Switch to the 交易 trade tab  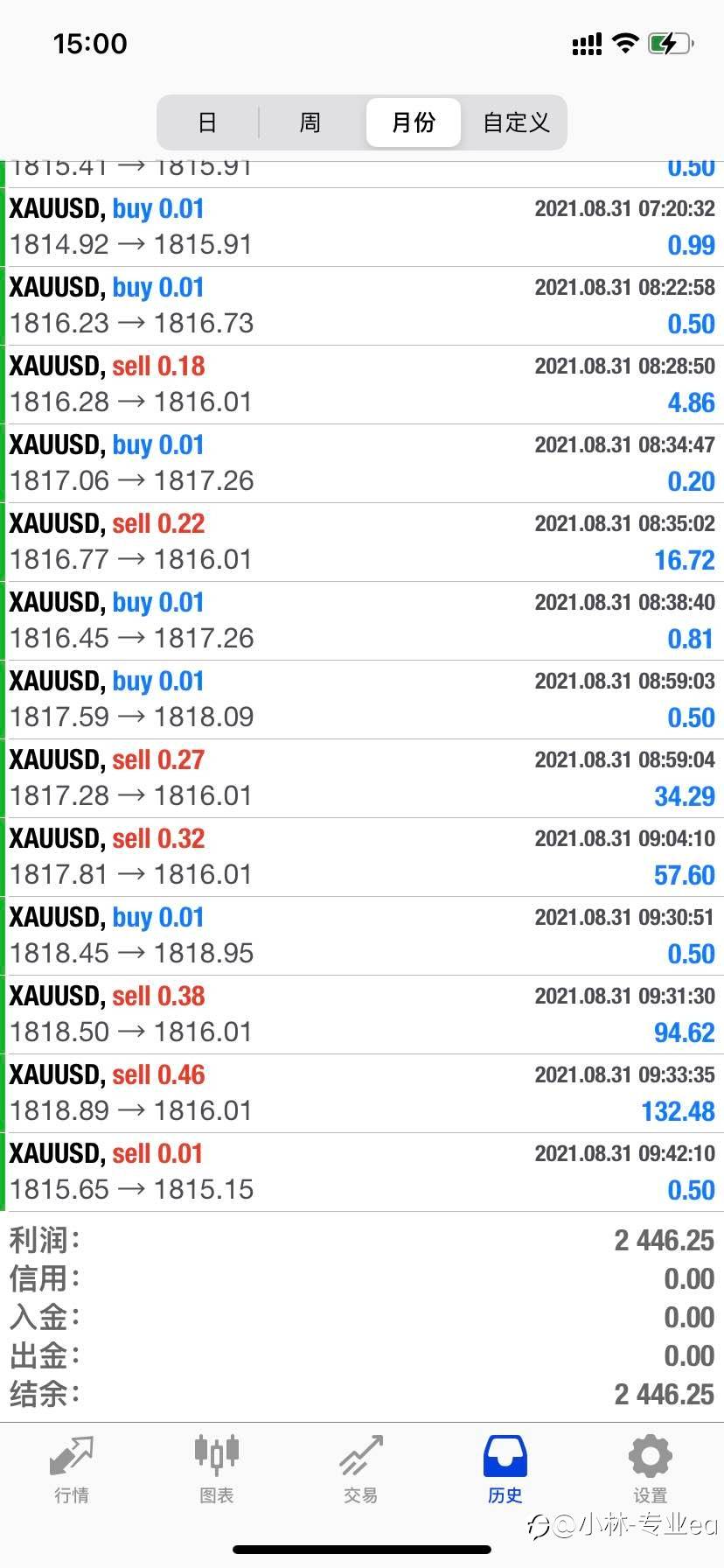pyautogui.click(x=360, y=1470)
